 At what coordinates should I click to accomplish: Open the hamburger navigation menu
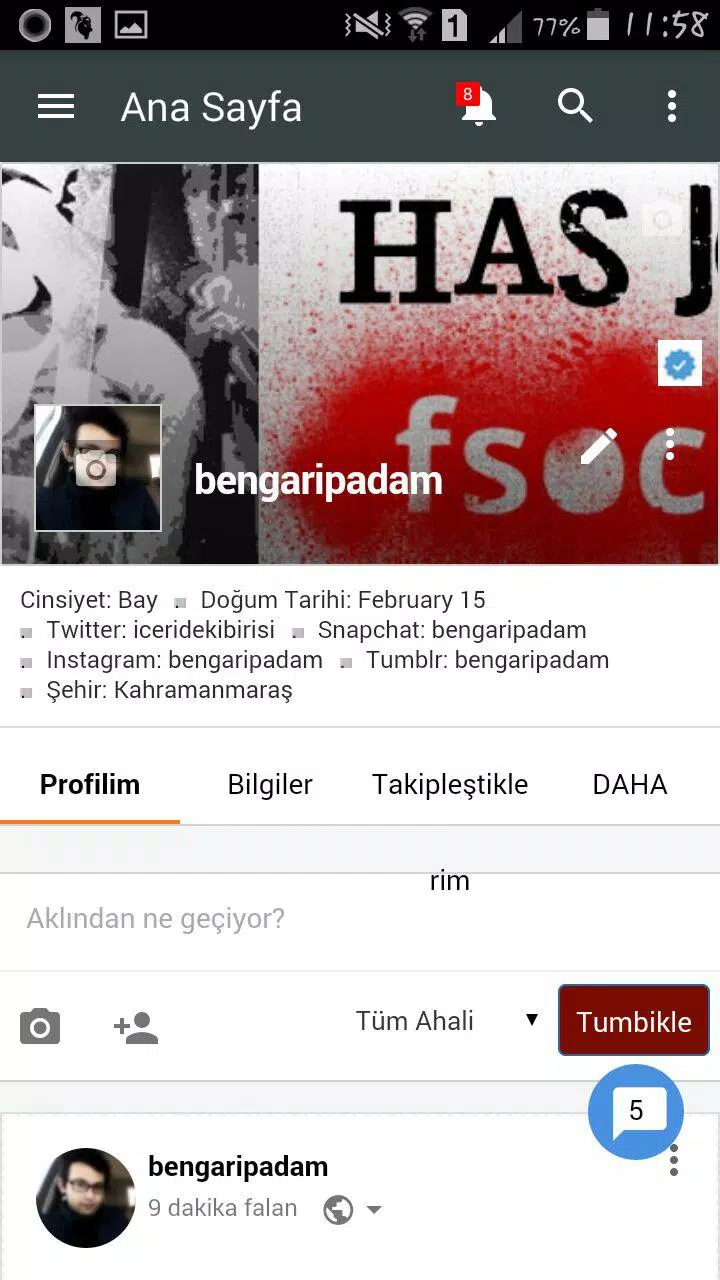[x=56, y=106]
